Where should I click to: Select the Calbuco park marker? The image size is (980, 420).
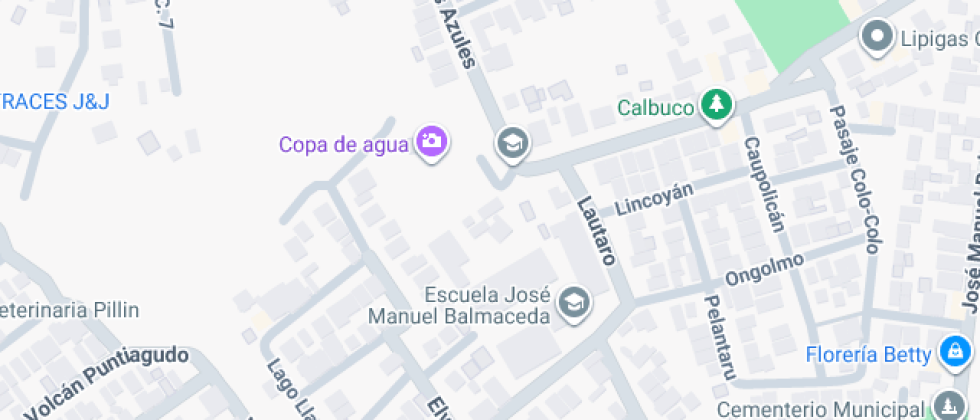[715, 104]
